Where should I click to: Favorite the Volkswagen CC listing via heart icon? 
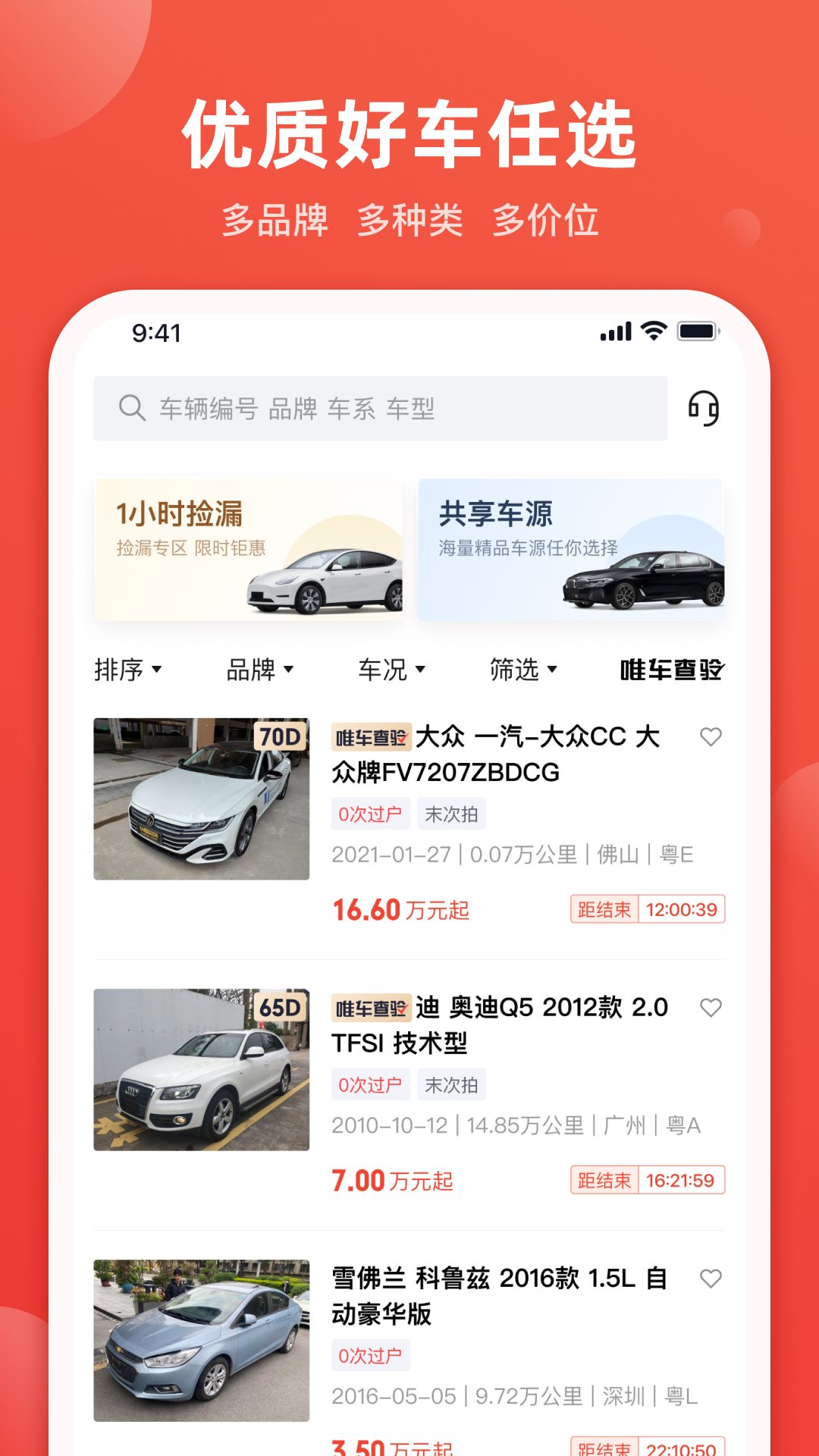(x=711, y=736)
